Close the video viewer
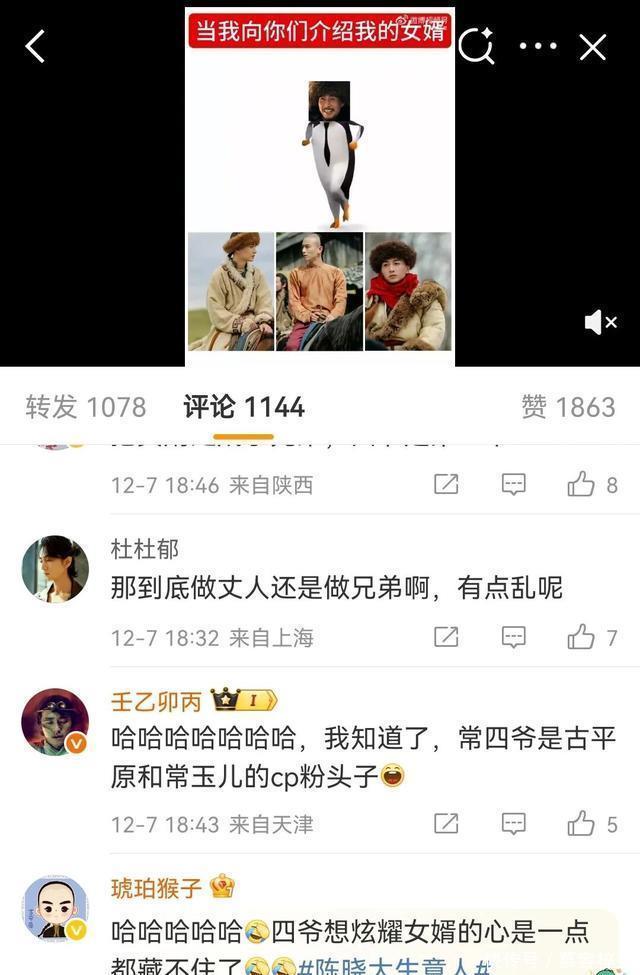640x975 pixels. click(x=593, y=46)
